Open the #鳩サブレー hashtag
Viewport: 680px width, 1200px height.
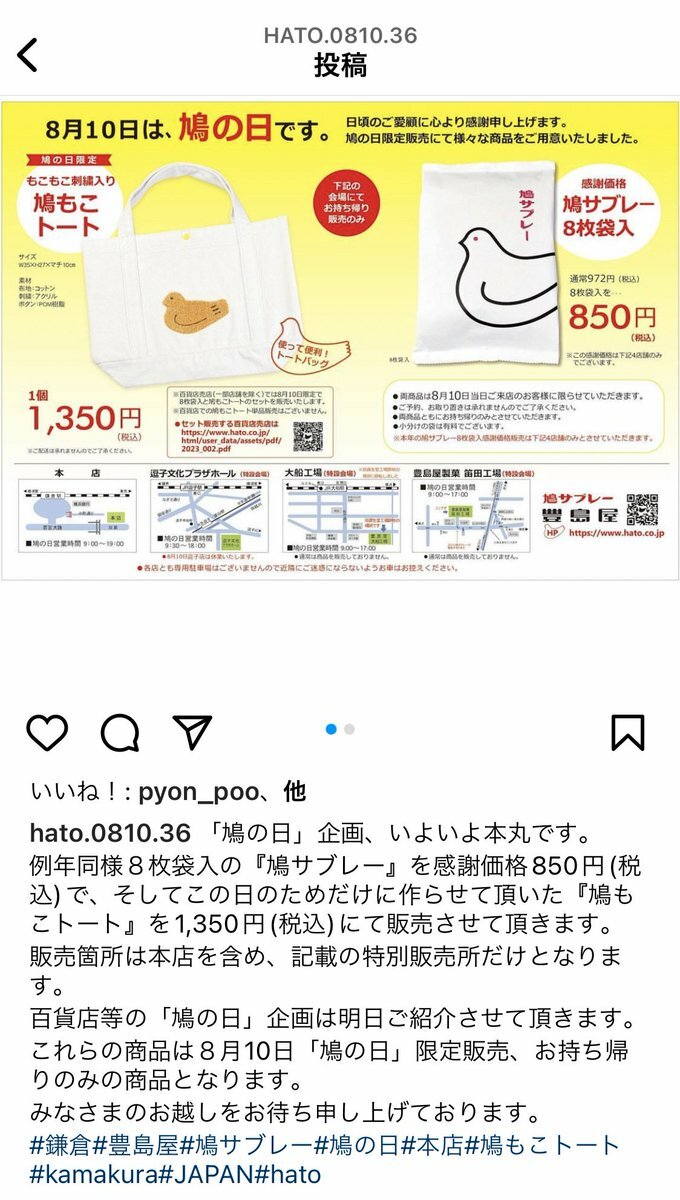point(249,1145)
